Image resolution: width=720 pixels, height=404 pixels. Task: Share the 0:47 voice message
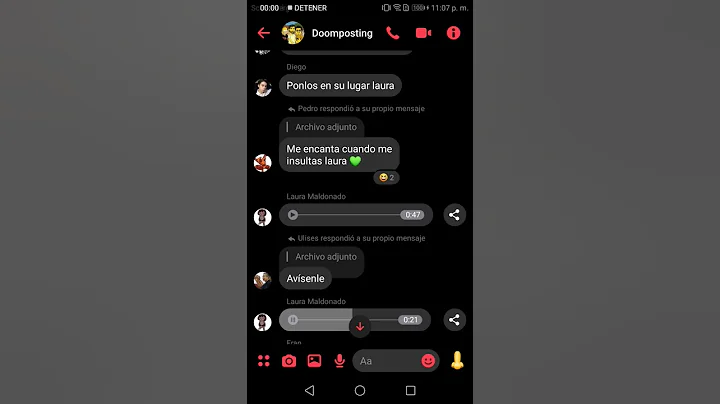click(454, 215)
